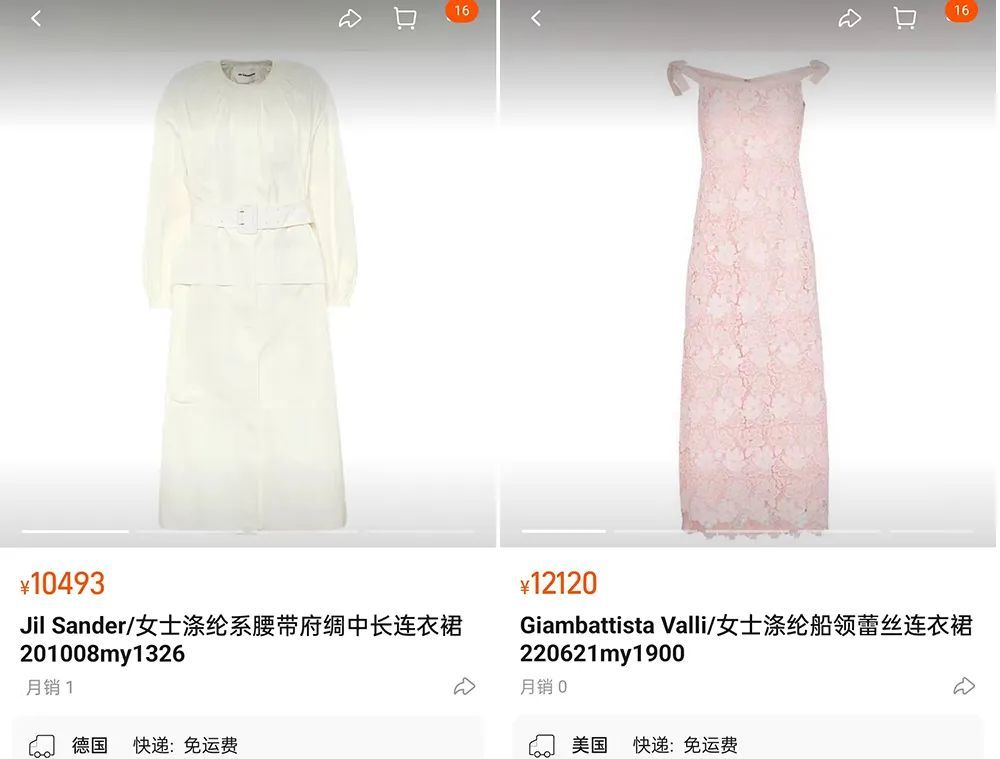
Task: Share the Giambattista Valli dress from top bar
Action: (x=850, y=18)
